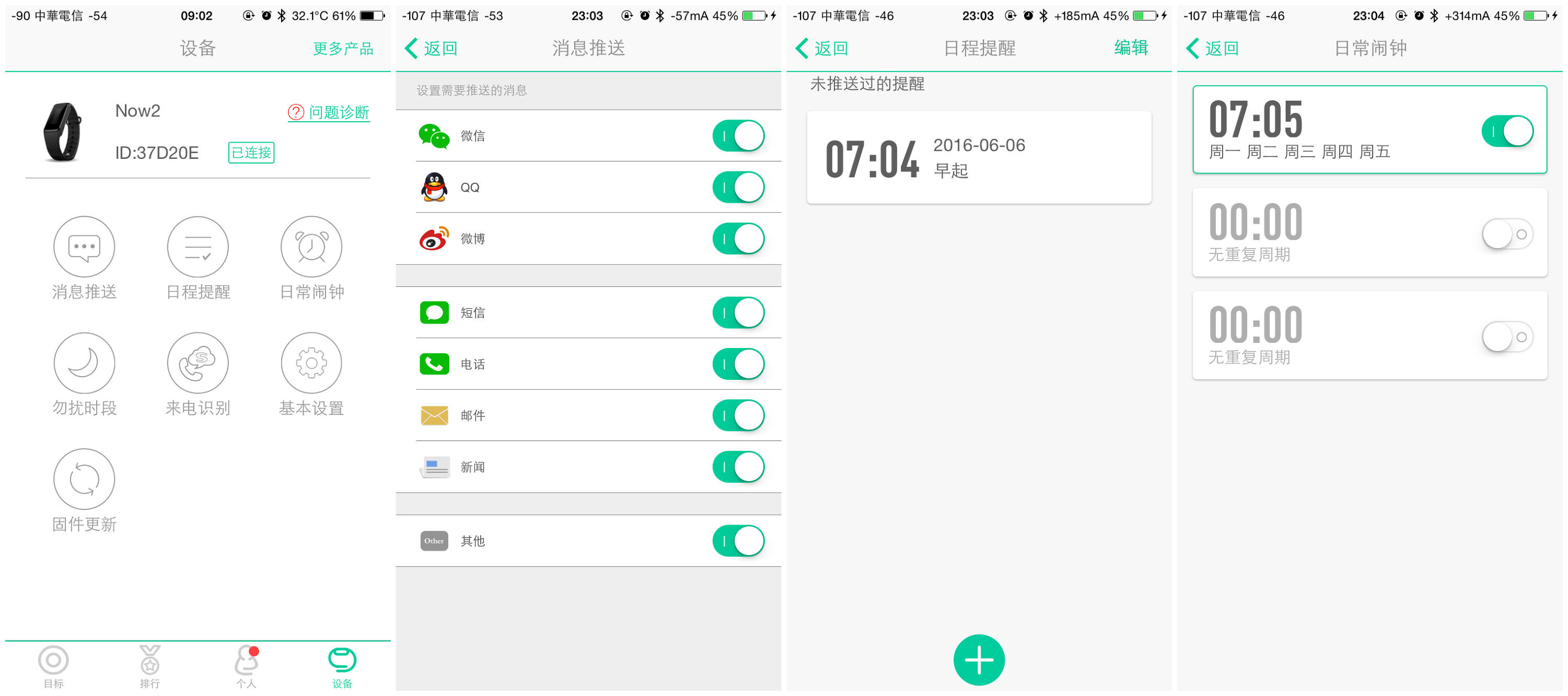This screenshot has width=1568, height=696.
Task: Open 来电识别 caller identification
Action: 198,373
